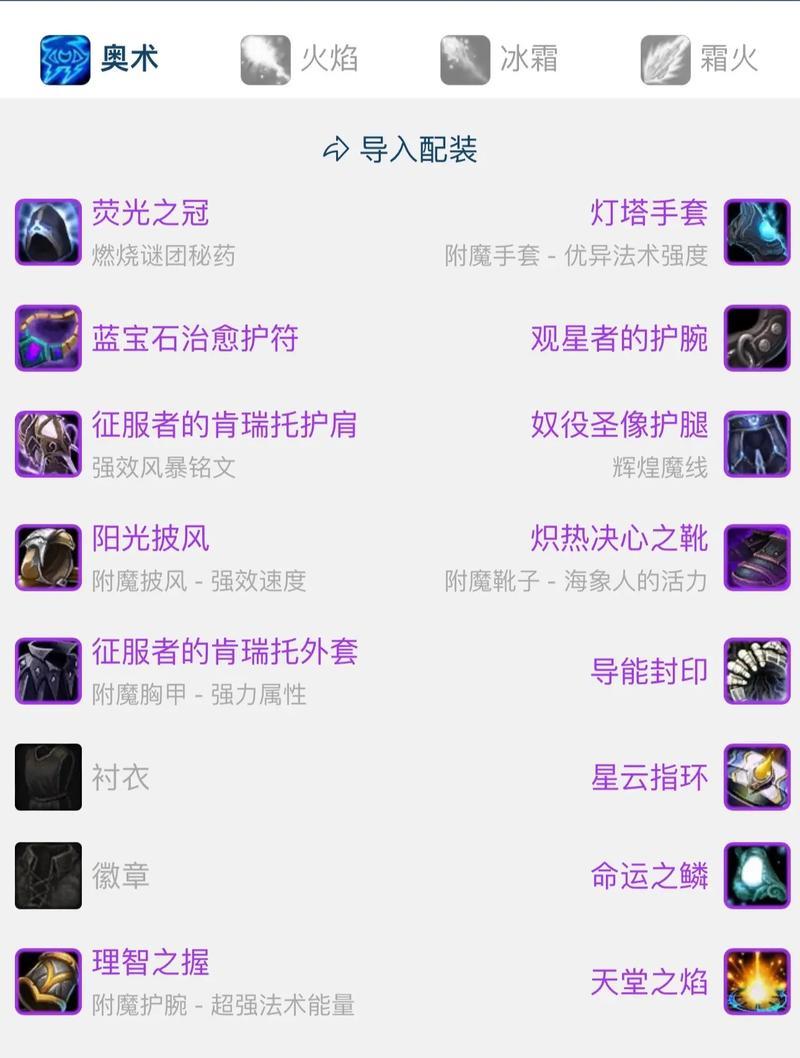Select the empty 衬衣 shirt slot
Viewport: 800px width, 1058px height.
point(120,777)
